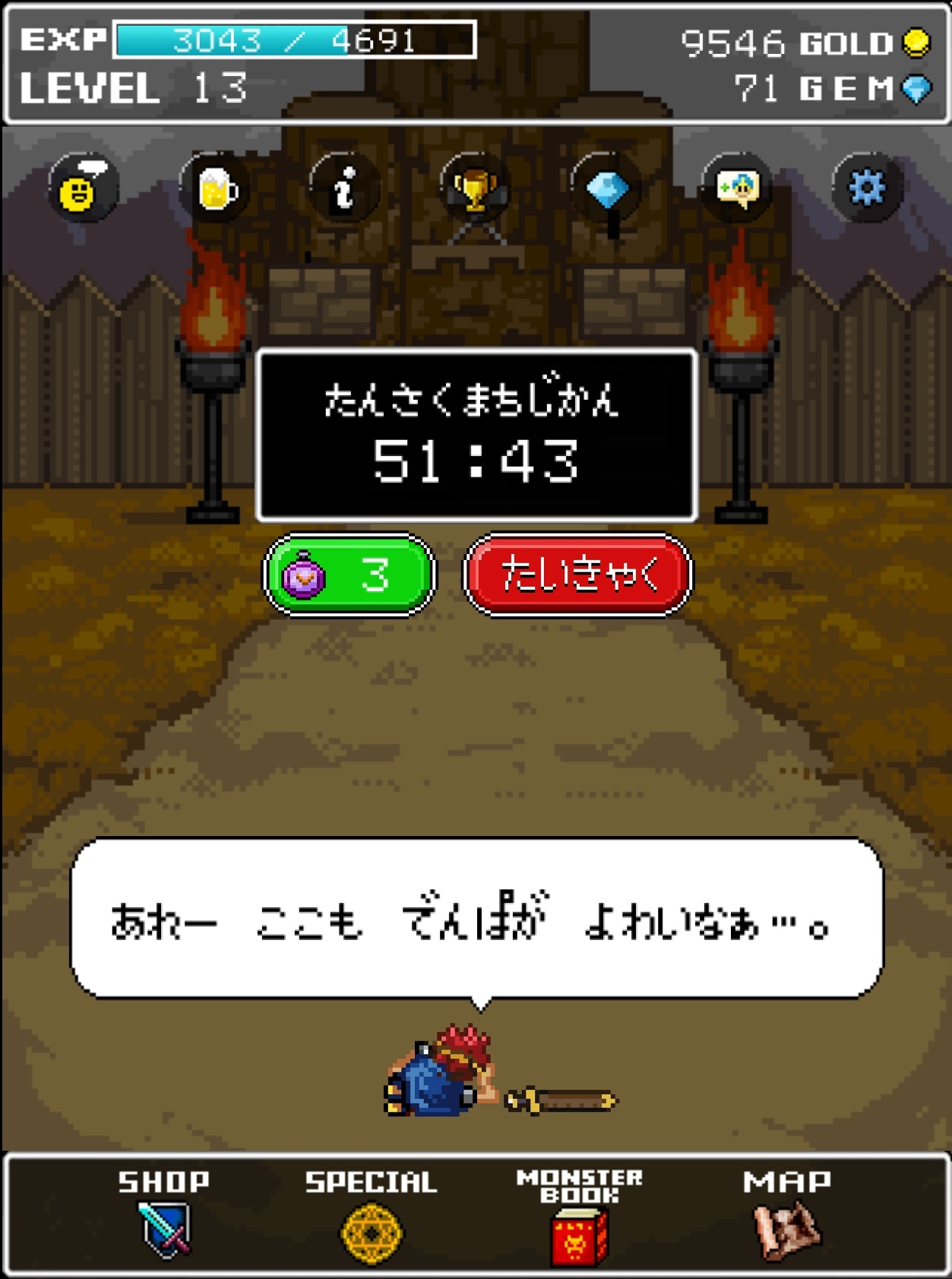Viewport: 952px width, 1279px height.
Task: Open the beer mug tavern icon
Action: (x=215, y=188)
